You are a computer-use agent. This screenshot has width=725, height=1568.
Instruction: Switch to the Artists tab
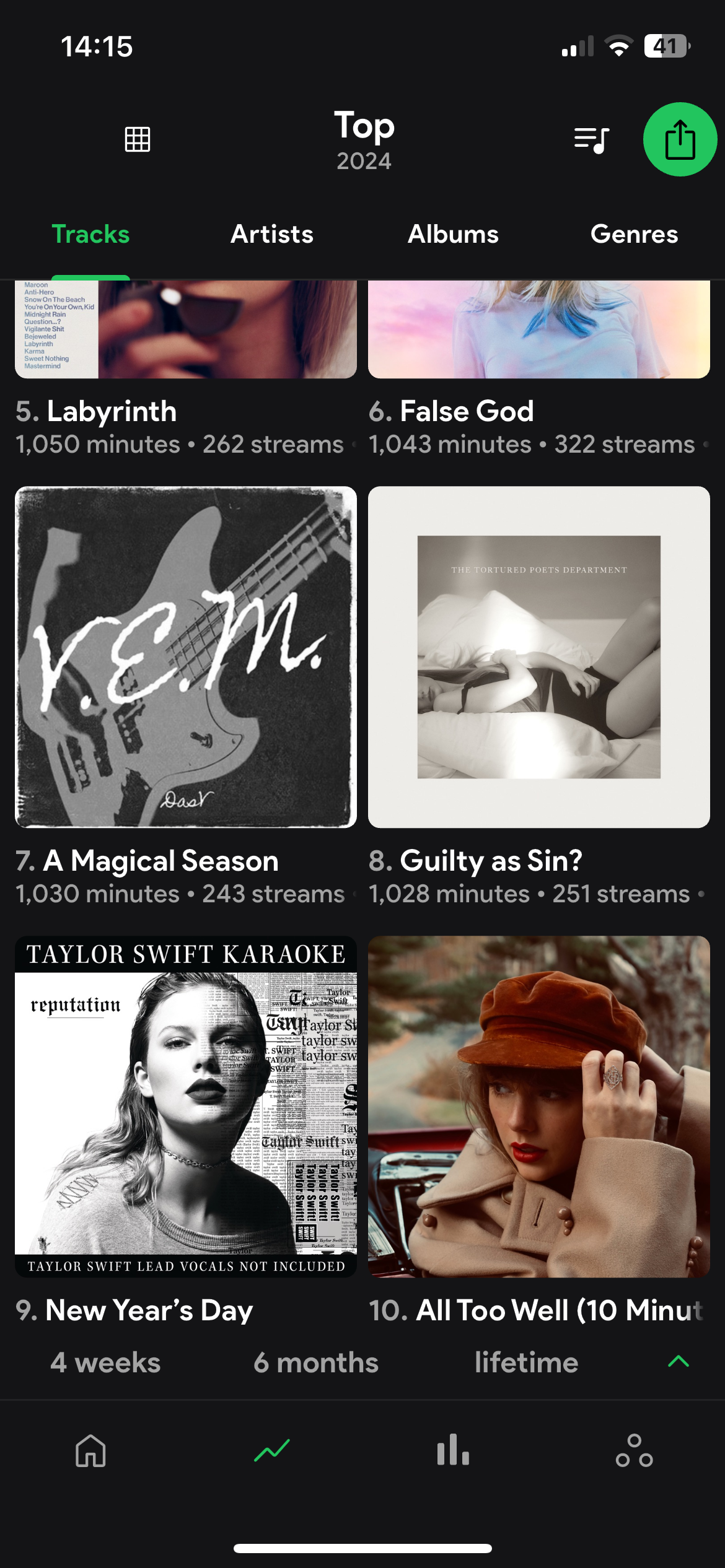coord(271,234)
